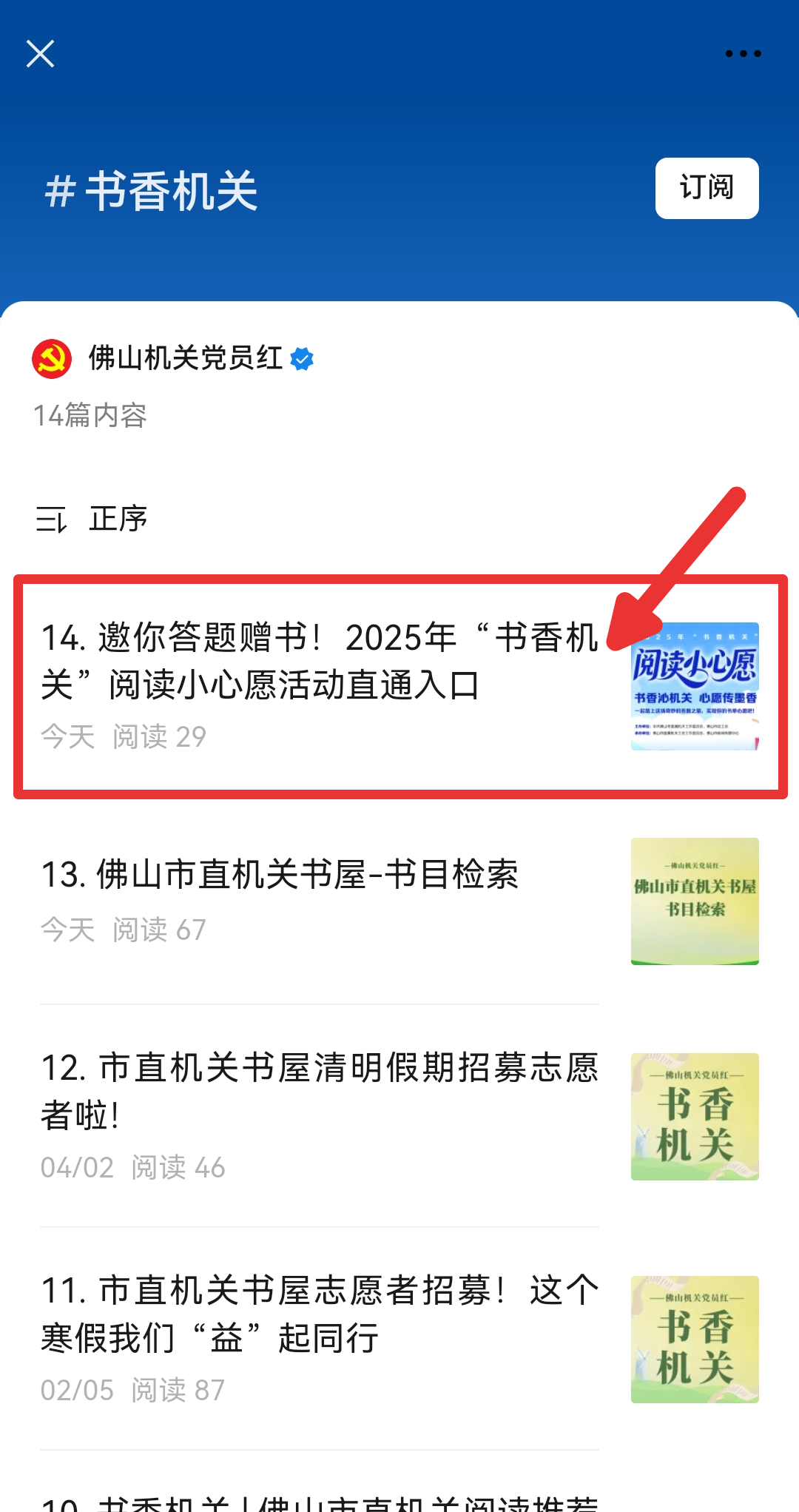Tap the 订阅 subscribe button
This screenshot has height=1512, width=799.
coord(707,188)
